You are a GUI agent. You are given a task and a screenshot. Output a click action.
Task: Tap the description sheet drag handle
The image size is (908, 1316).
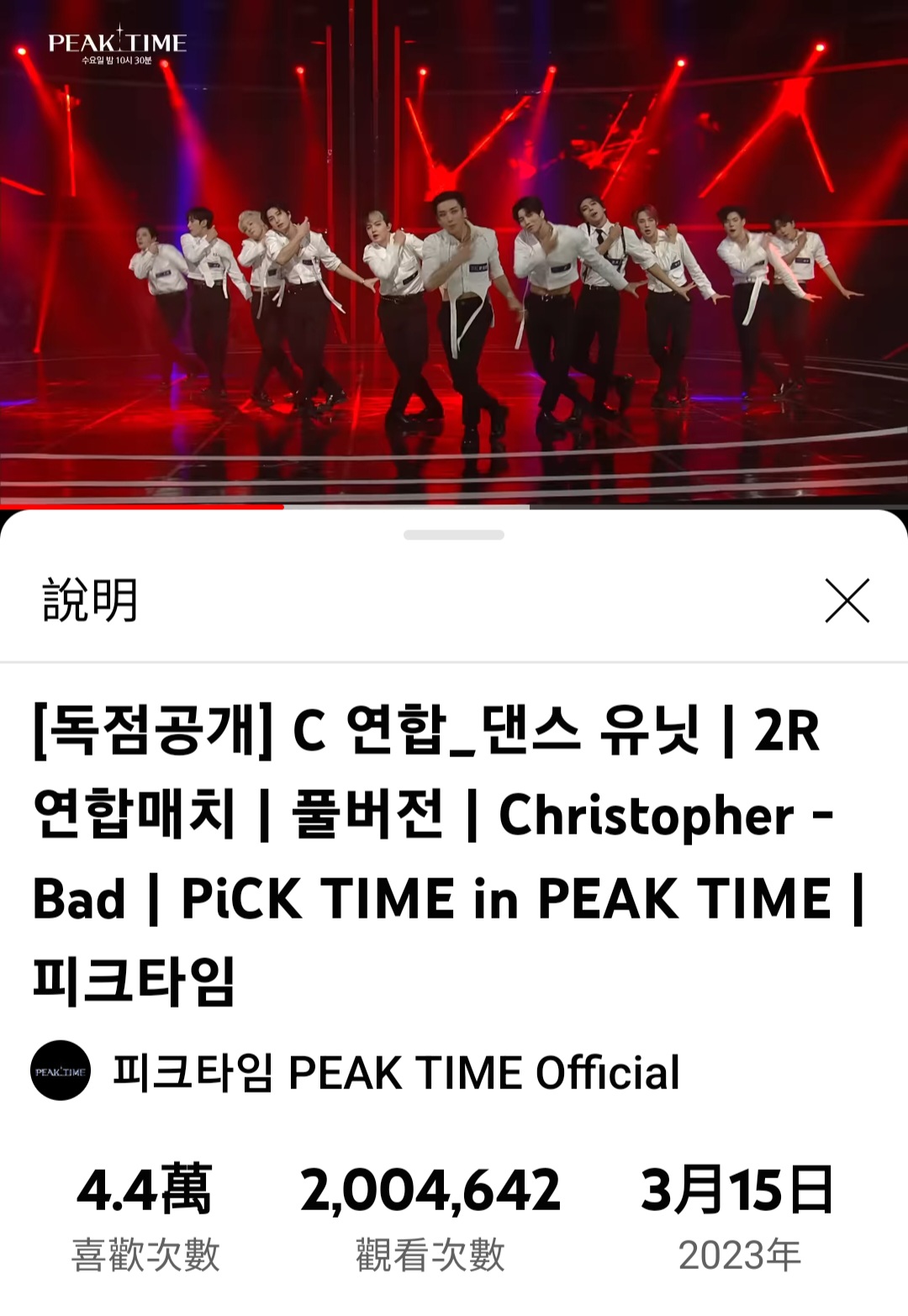(x=454, y=534)
